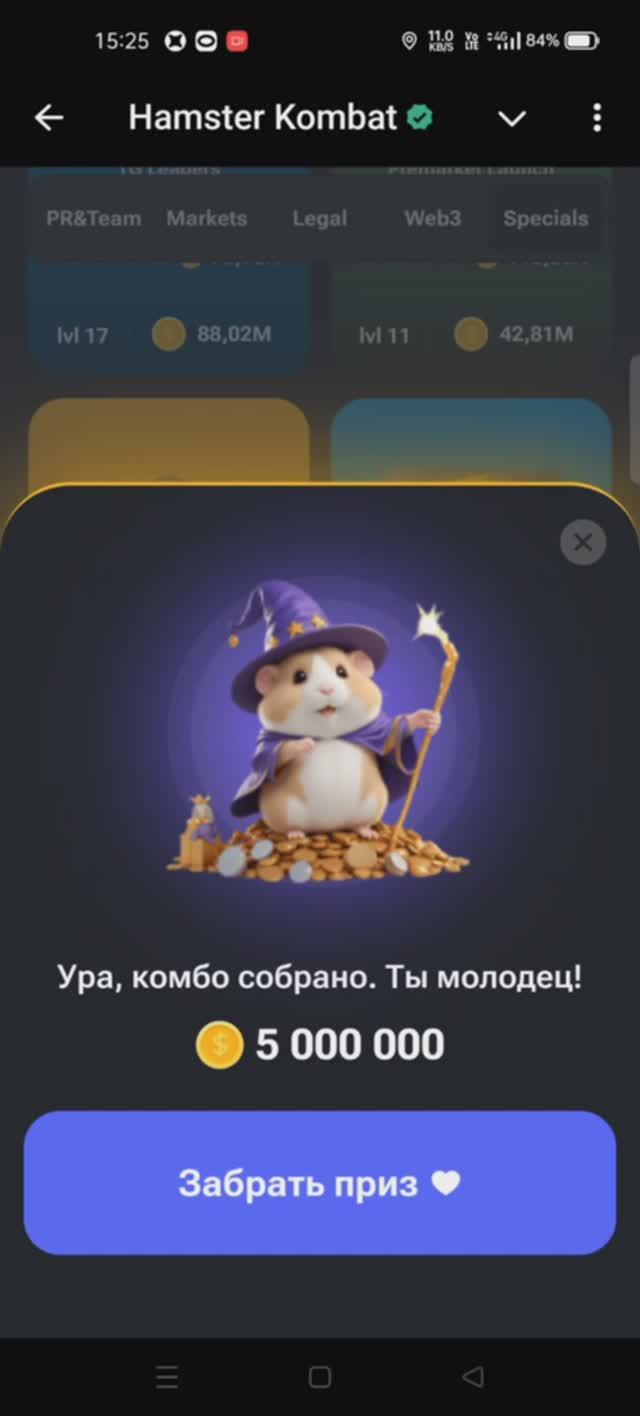Screen dimensions: 640x1416
Task: Close the combo reward dialog
Action: (583, 542)
